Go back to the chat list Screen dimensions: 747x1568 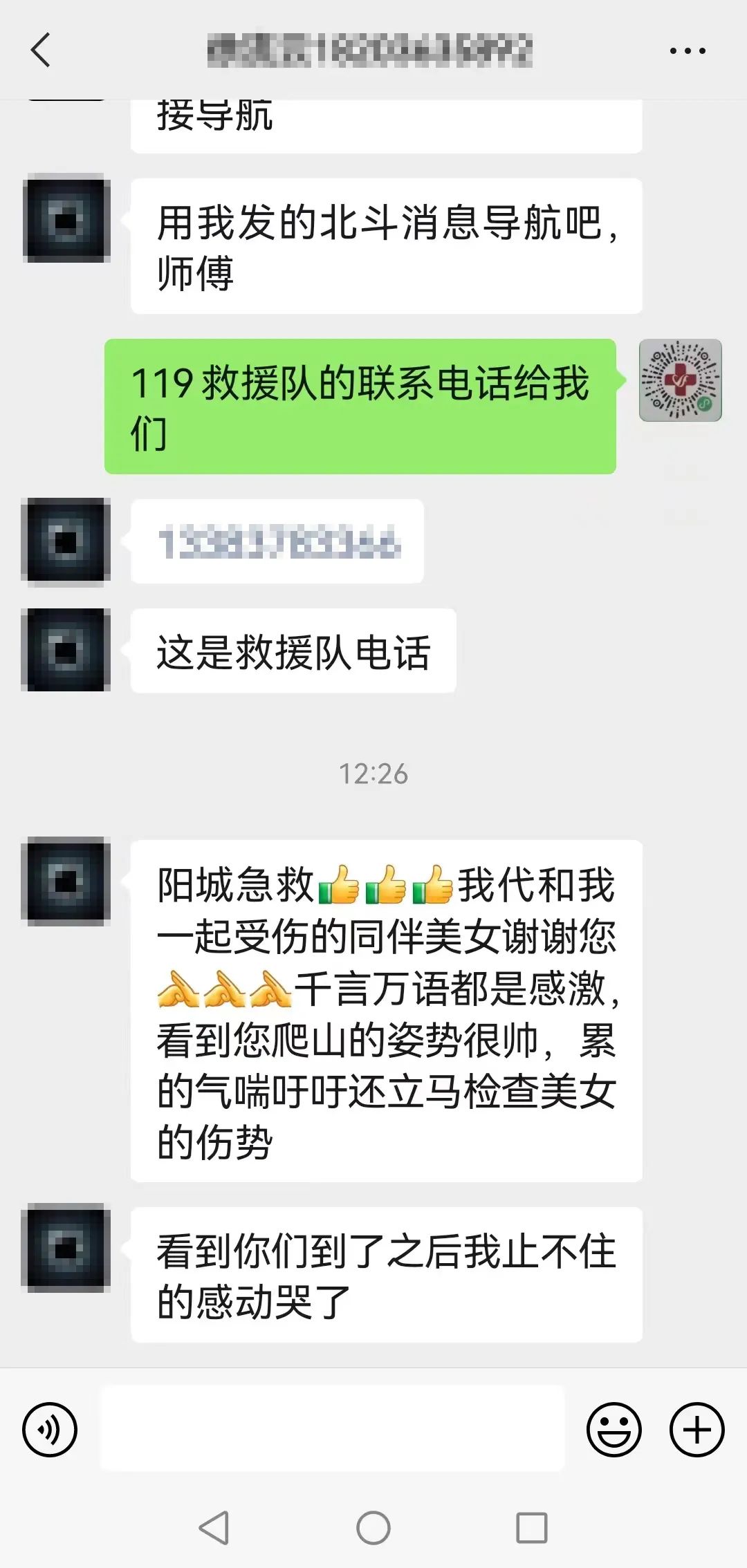[x=41, y=50]
